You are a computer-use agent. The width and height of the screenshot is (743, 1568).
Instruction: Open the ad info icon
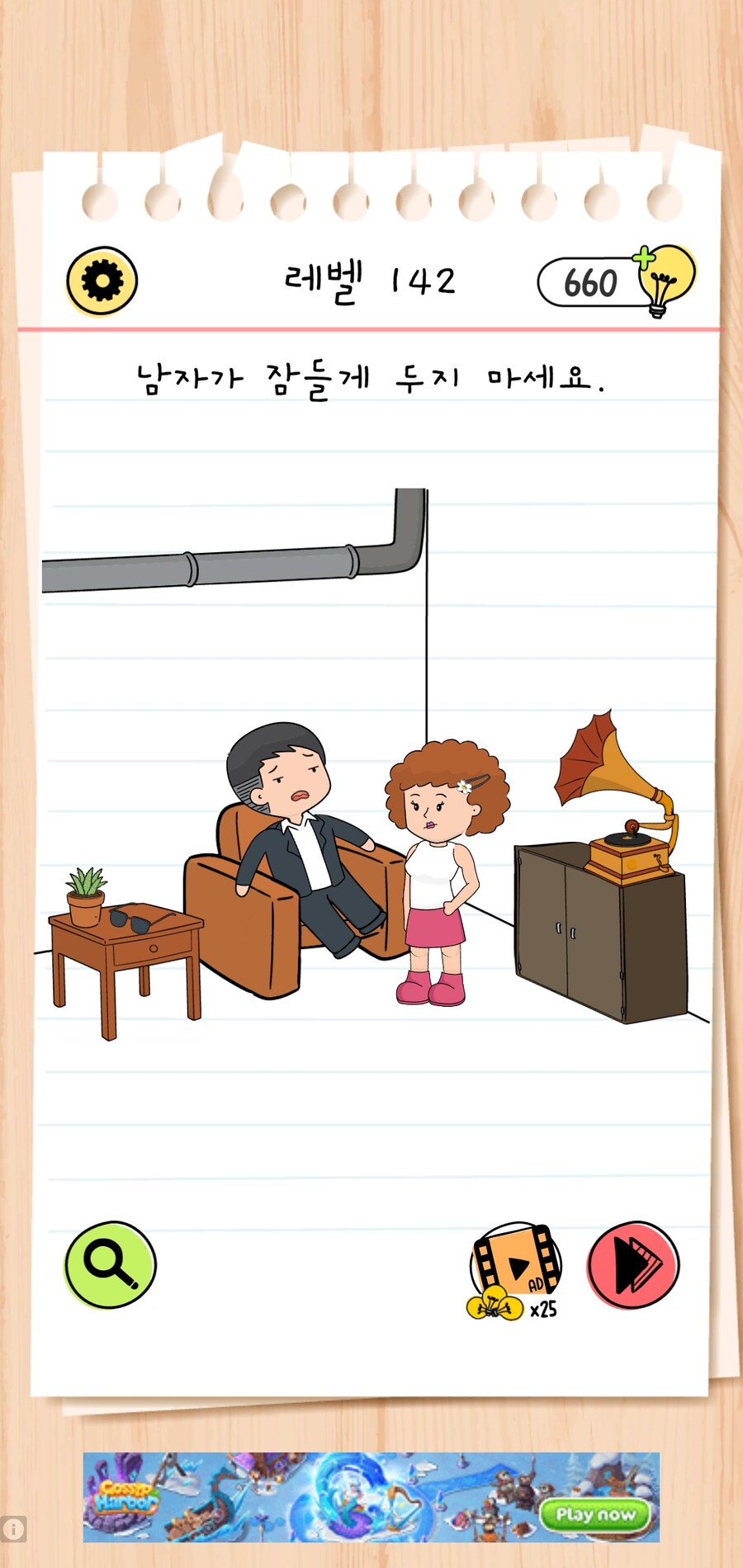[x=14, y=1528]
